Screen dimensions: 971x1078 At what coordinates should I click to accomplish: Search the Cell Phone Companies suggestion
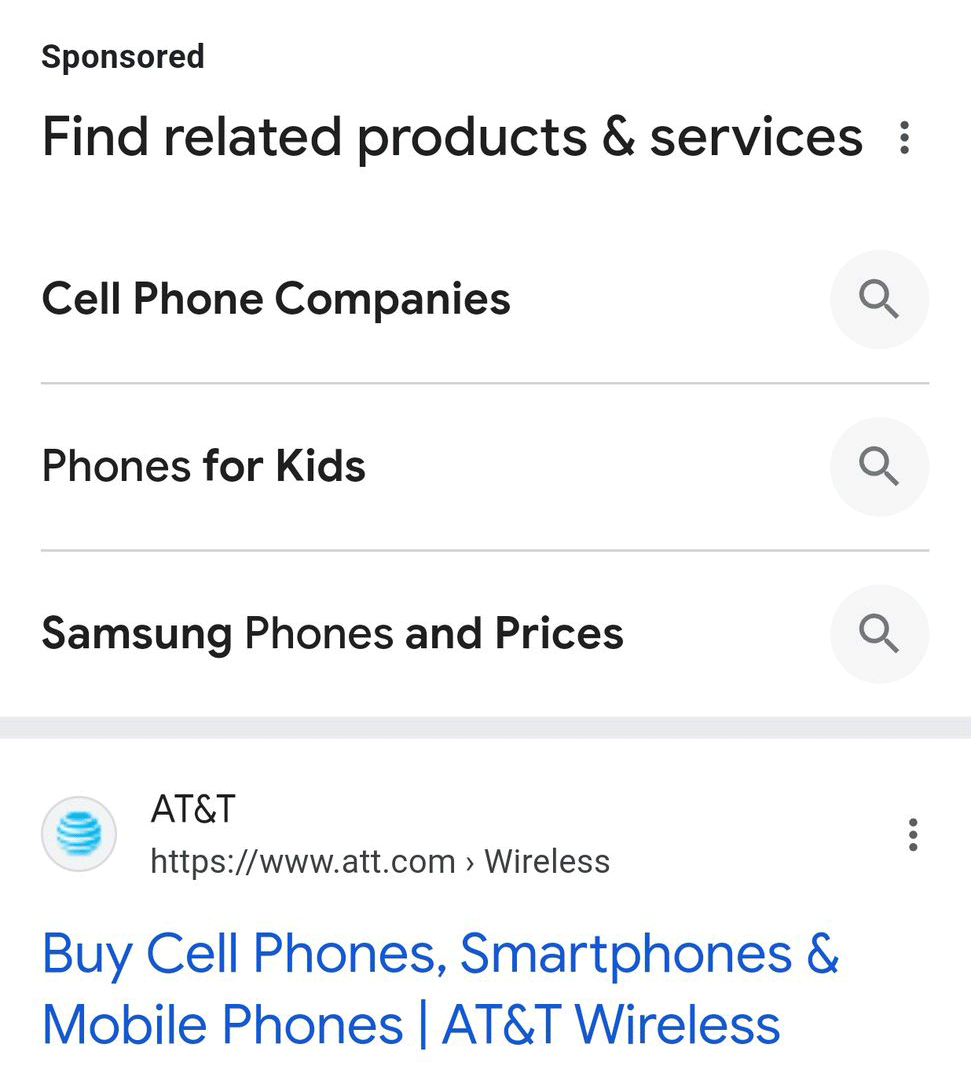pos(275,298)
